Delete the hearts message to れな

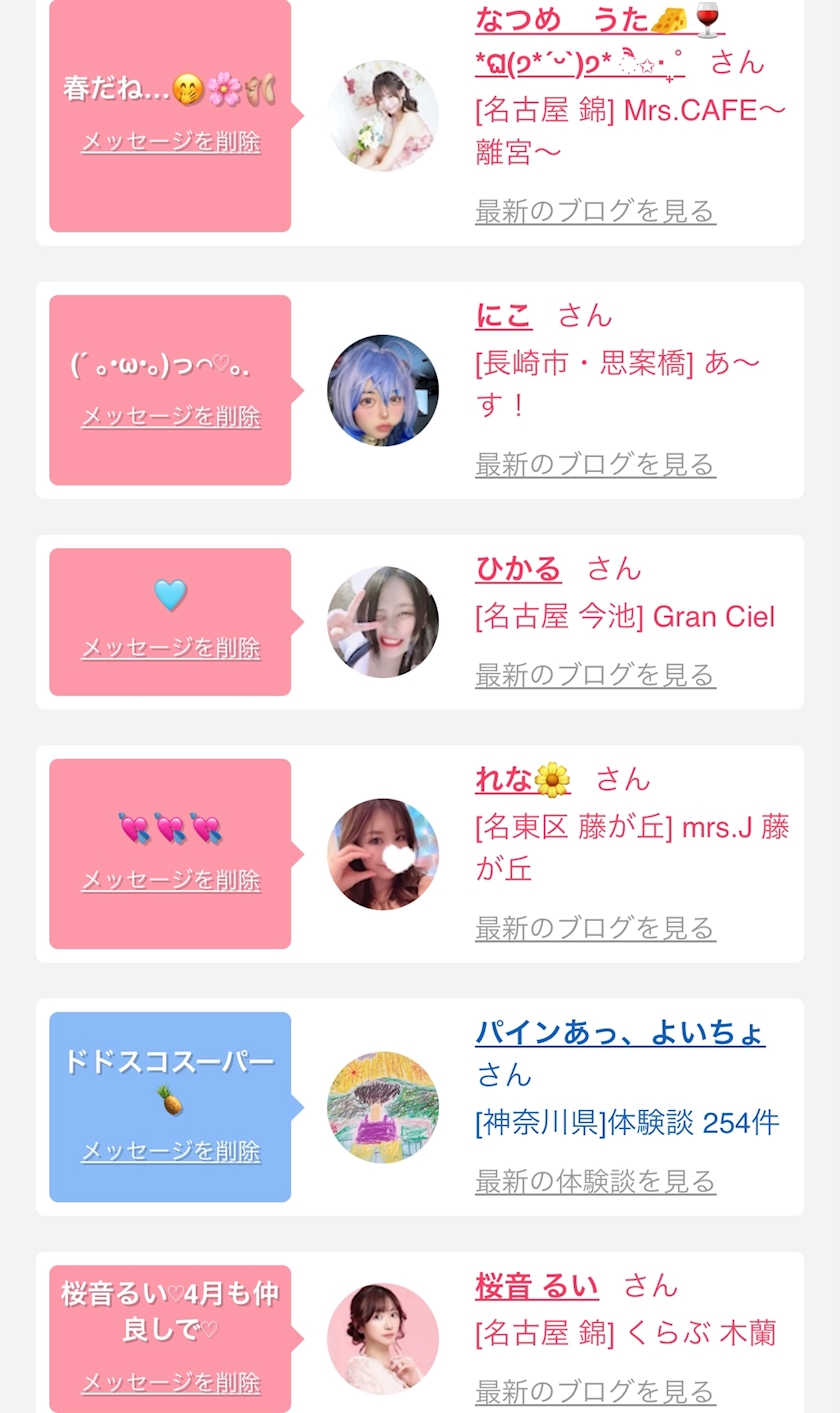coord(171,880)
